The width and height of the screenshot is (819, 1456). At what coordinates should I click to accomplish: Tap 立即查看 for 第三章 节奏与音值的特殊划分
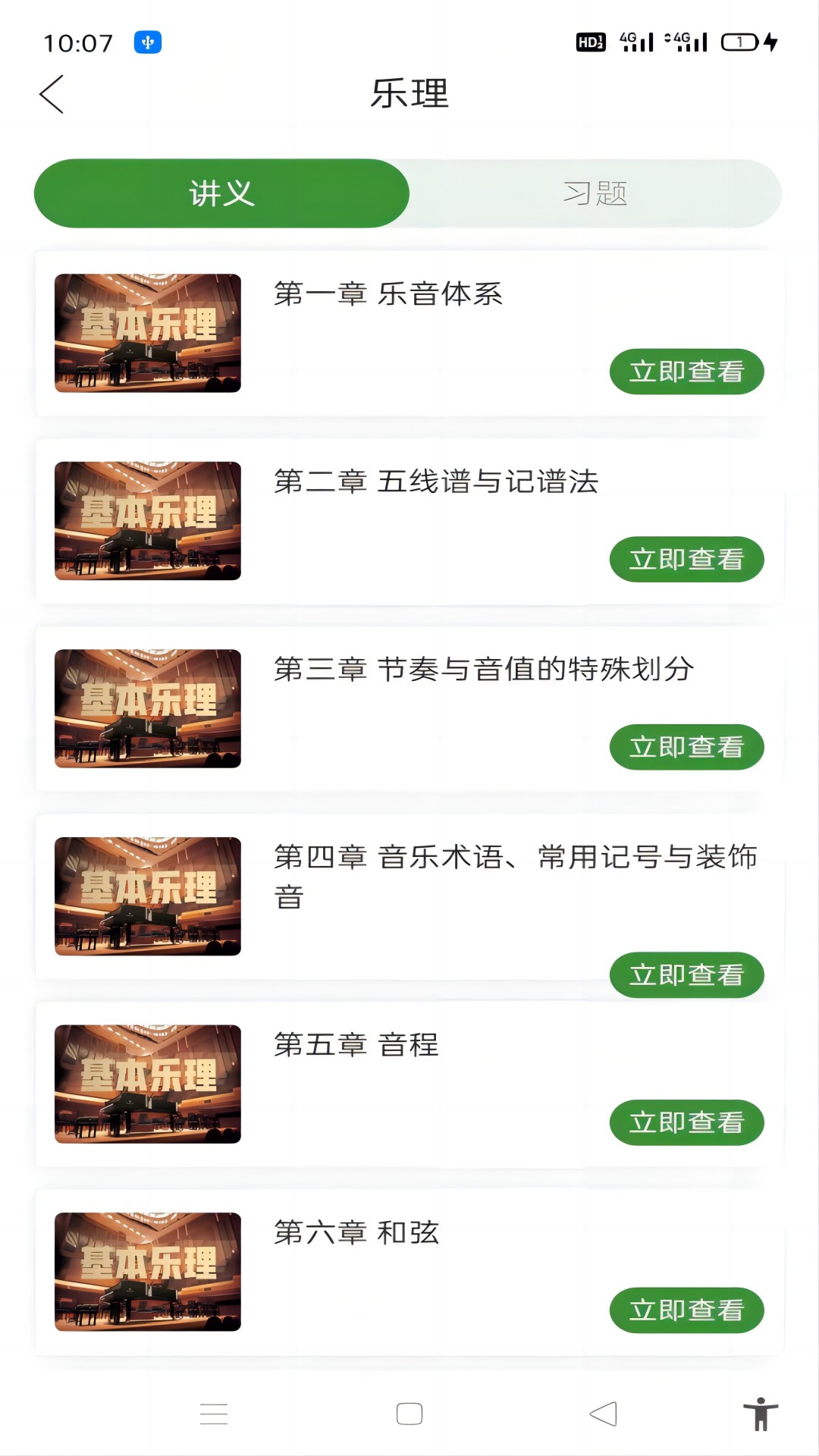tap(686, 747)
